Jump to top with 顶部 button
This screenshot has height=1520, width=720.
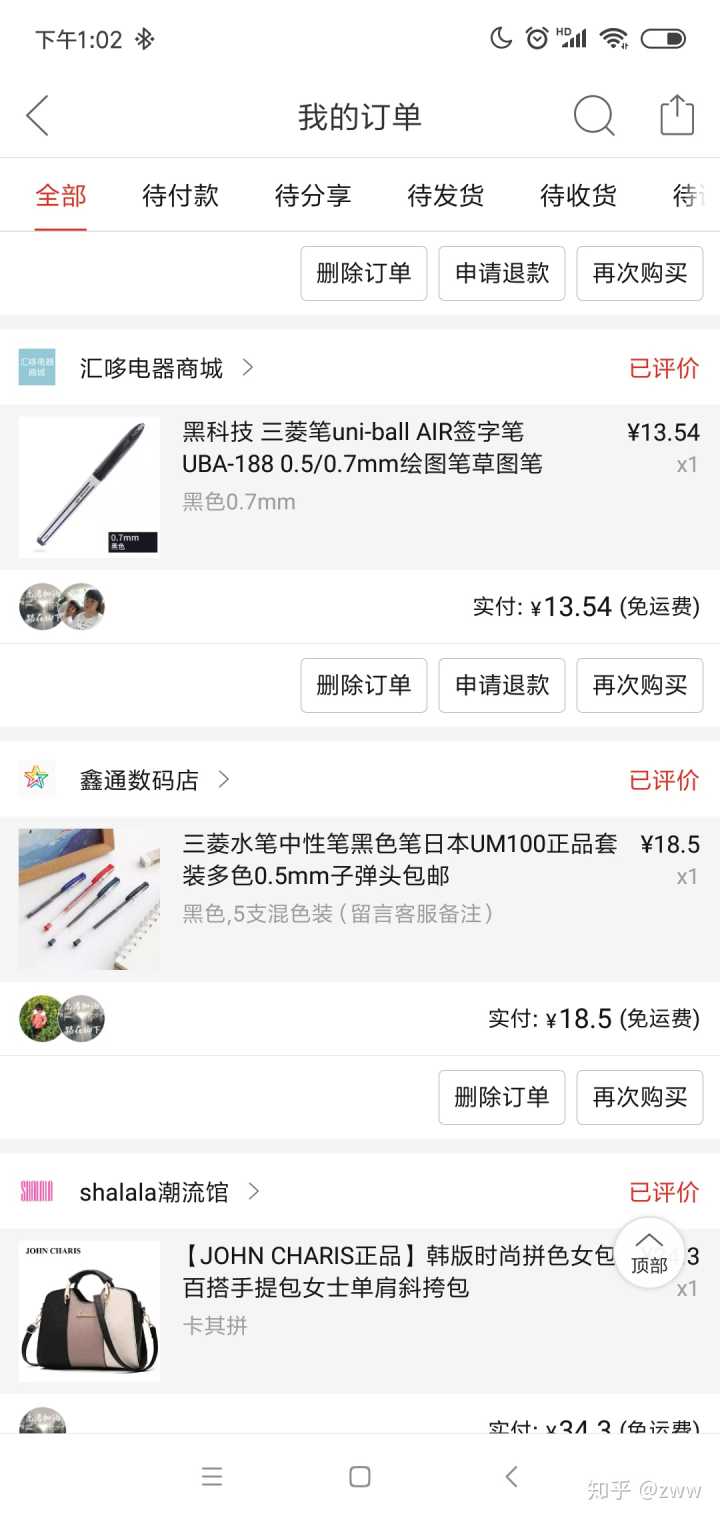pos(649,1252)
